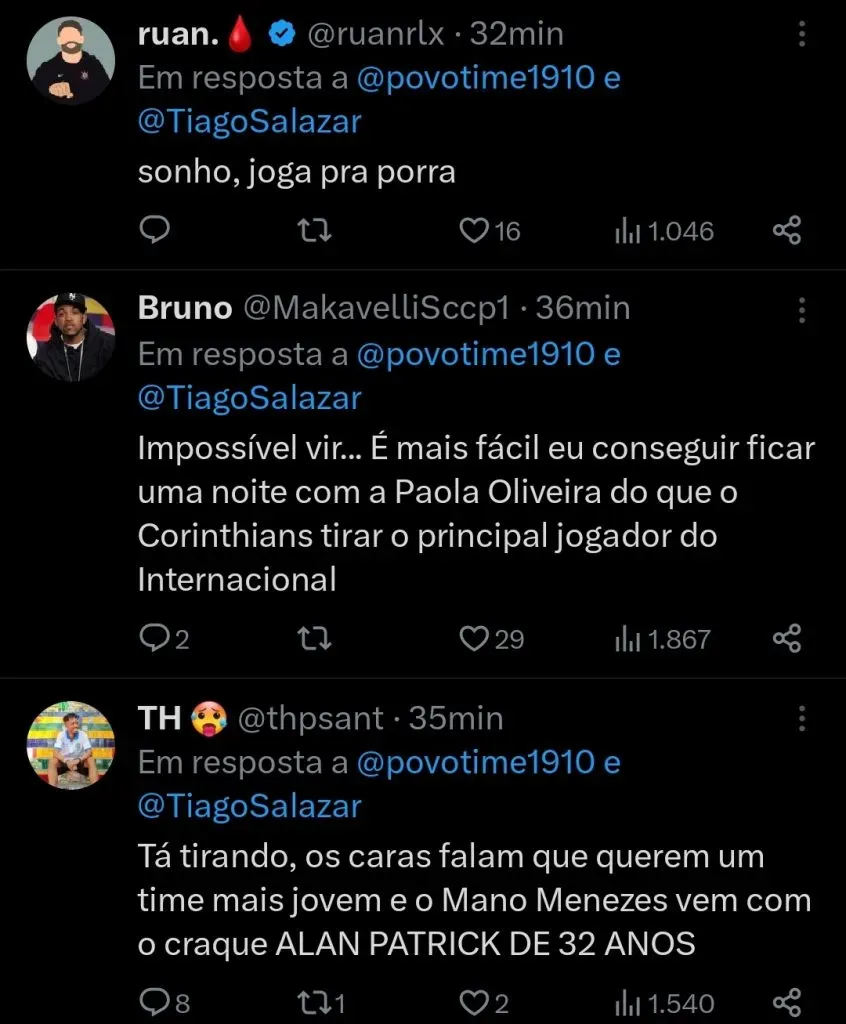
Task: Open the three-dot menu on Bruno's tweet
Action: click(x=801, y=308)
